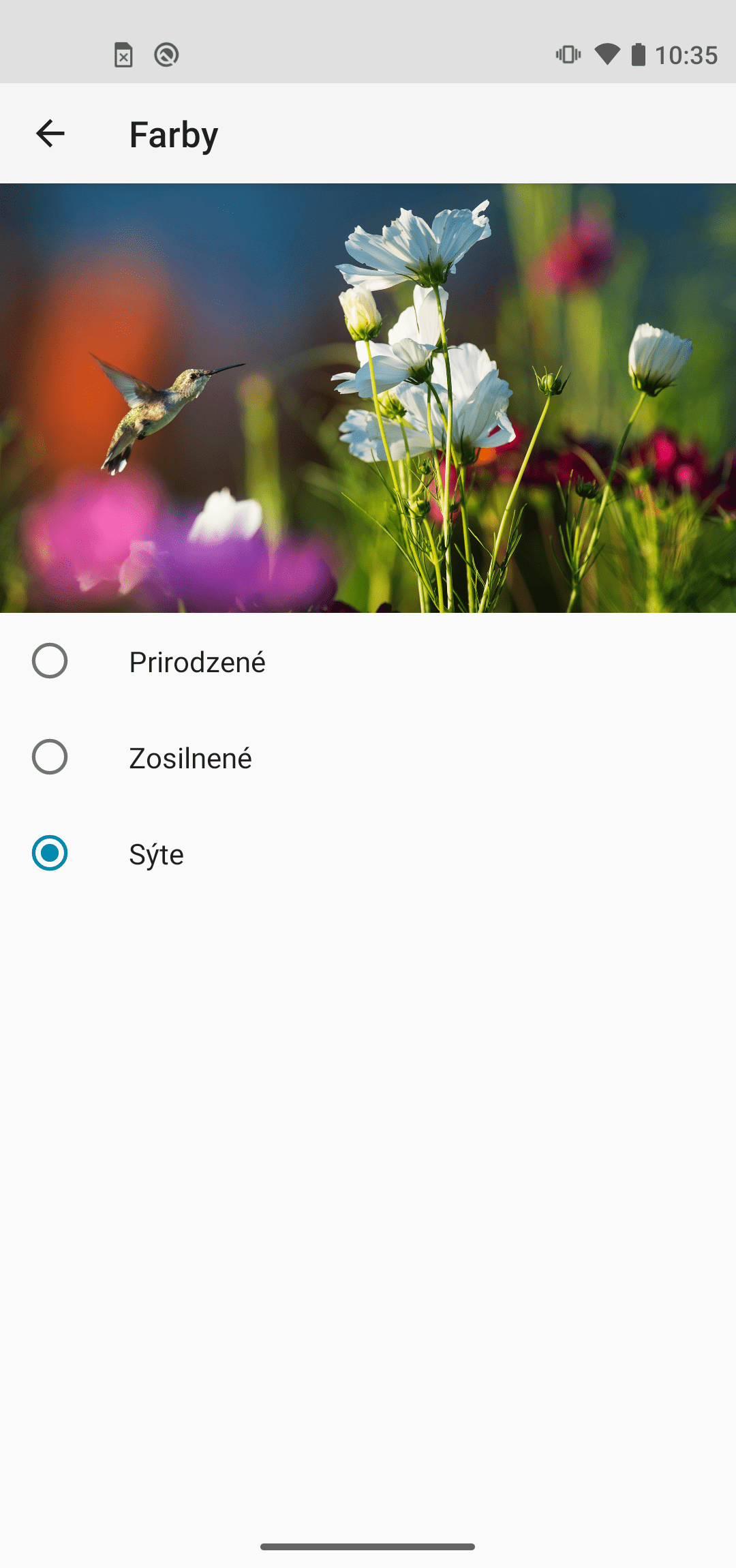Choose the Zosilnené color option
This screenshot has width=736, height=1568.
(x=368, y=757)
